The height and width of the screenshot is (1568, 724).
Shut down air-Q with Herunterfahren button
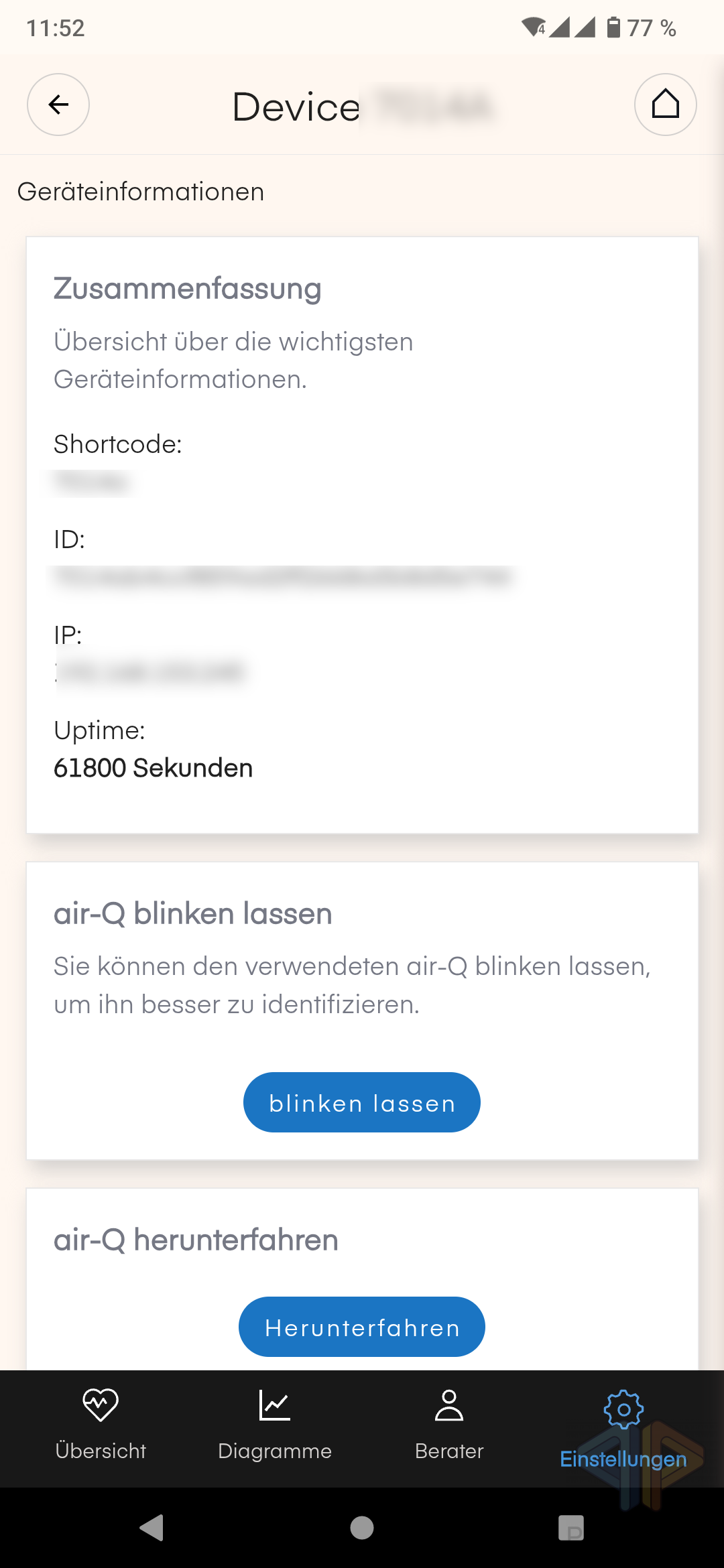[362, 1327]
